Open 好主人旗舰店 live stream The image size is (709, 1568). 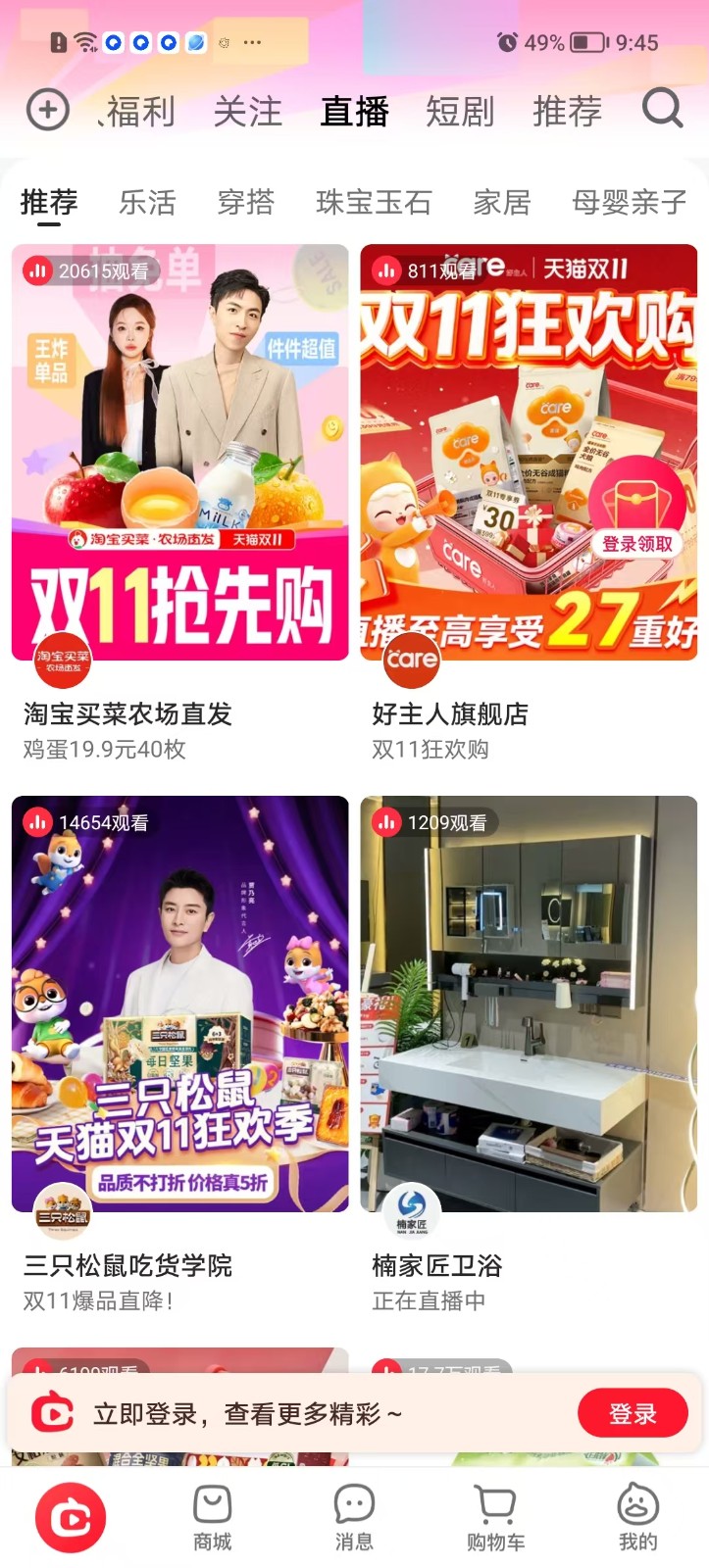tap(529, 453)
